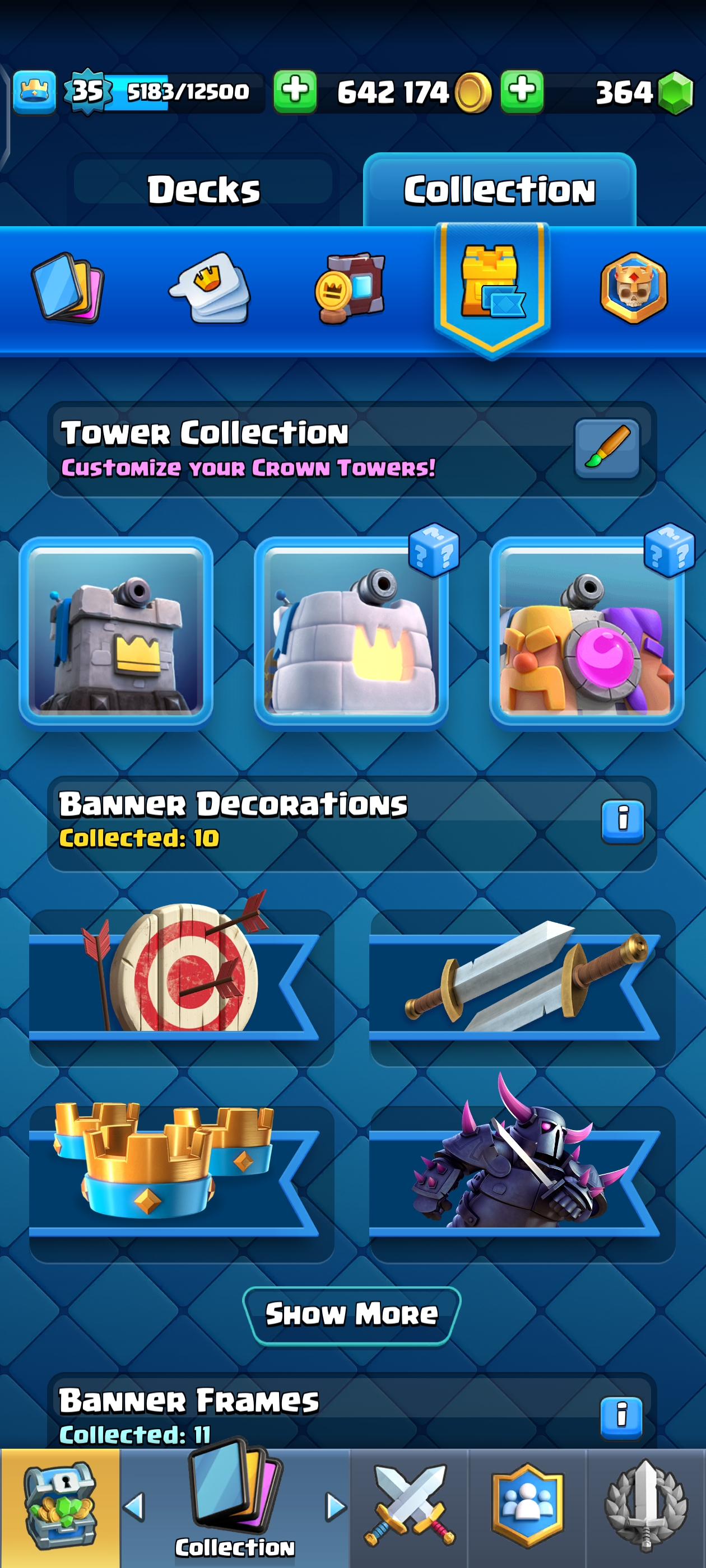Choose the golden crowns banner decoration
This screenshot has width=706, height=1568.
pyautogui.click(x=181, y=1181)
